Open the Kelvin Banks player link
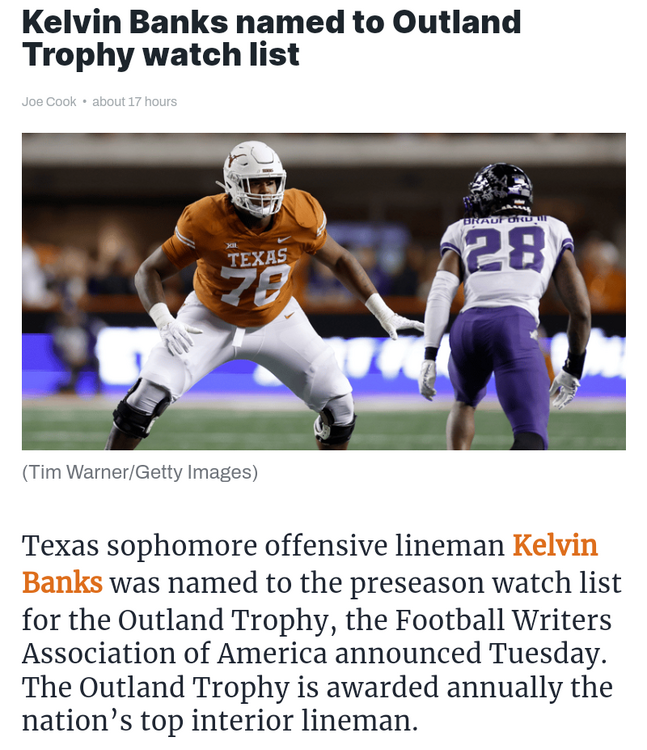 (x=554, y=546)
